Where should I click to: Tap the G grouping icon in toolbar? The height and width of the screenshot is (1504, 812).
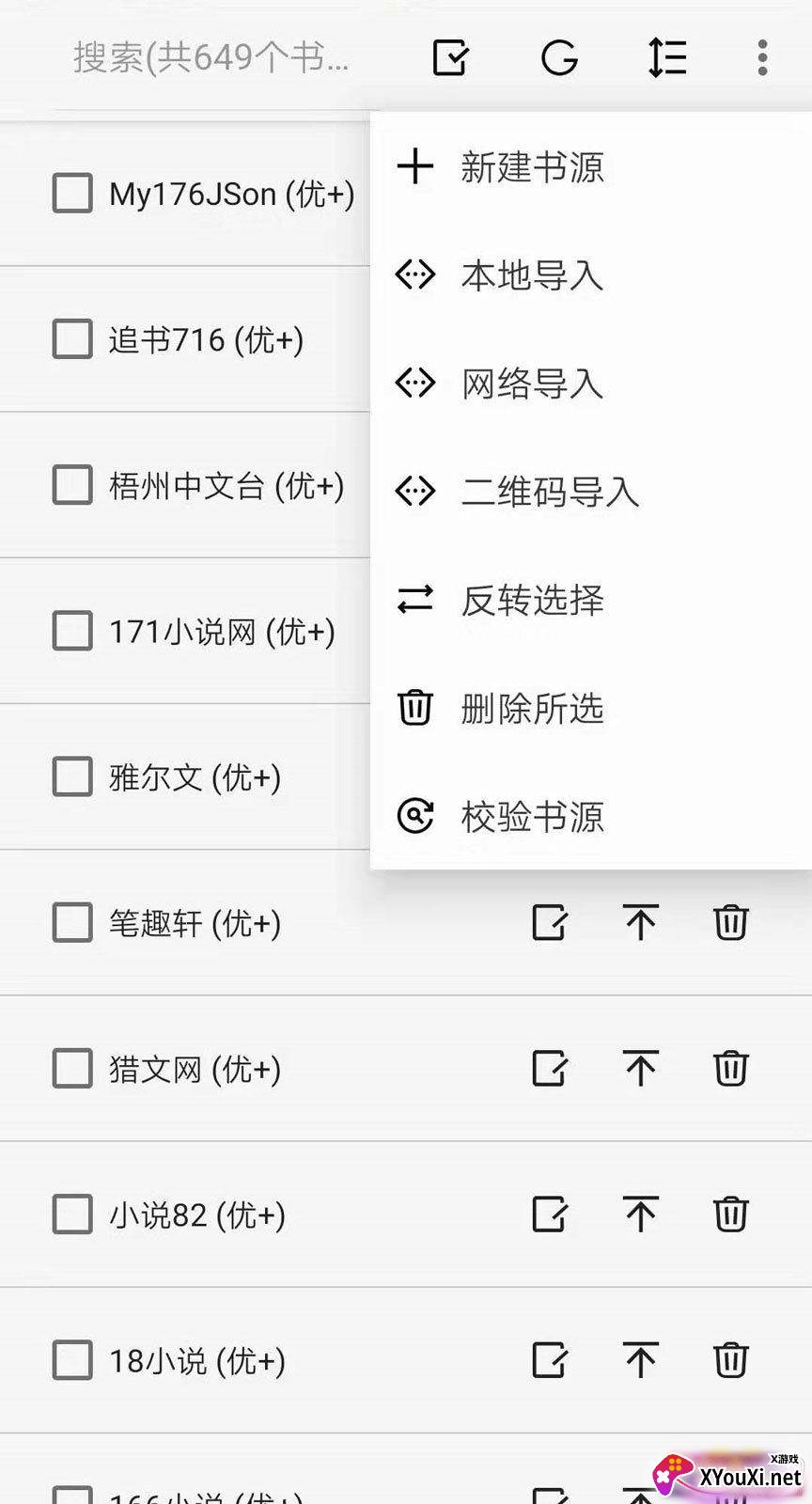[x=559, y=58]
